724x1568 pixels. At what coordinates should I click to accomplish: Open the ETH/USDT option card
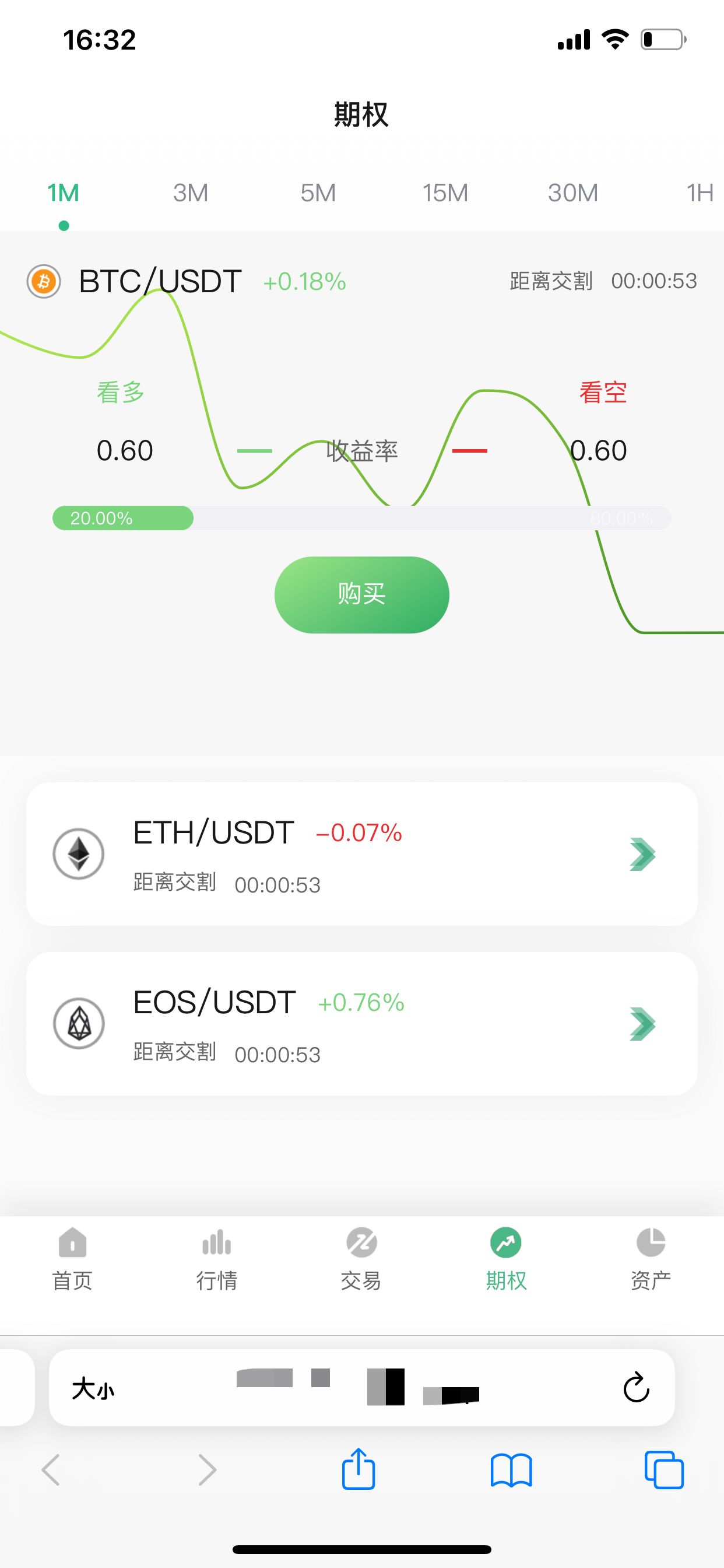[361, 853]
